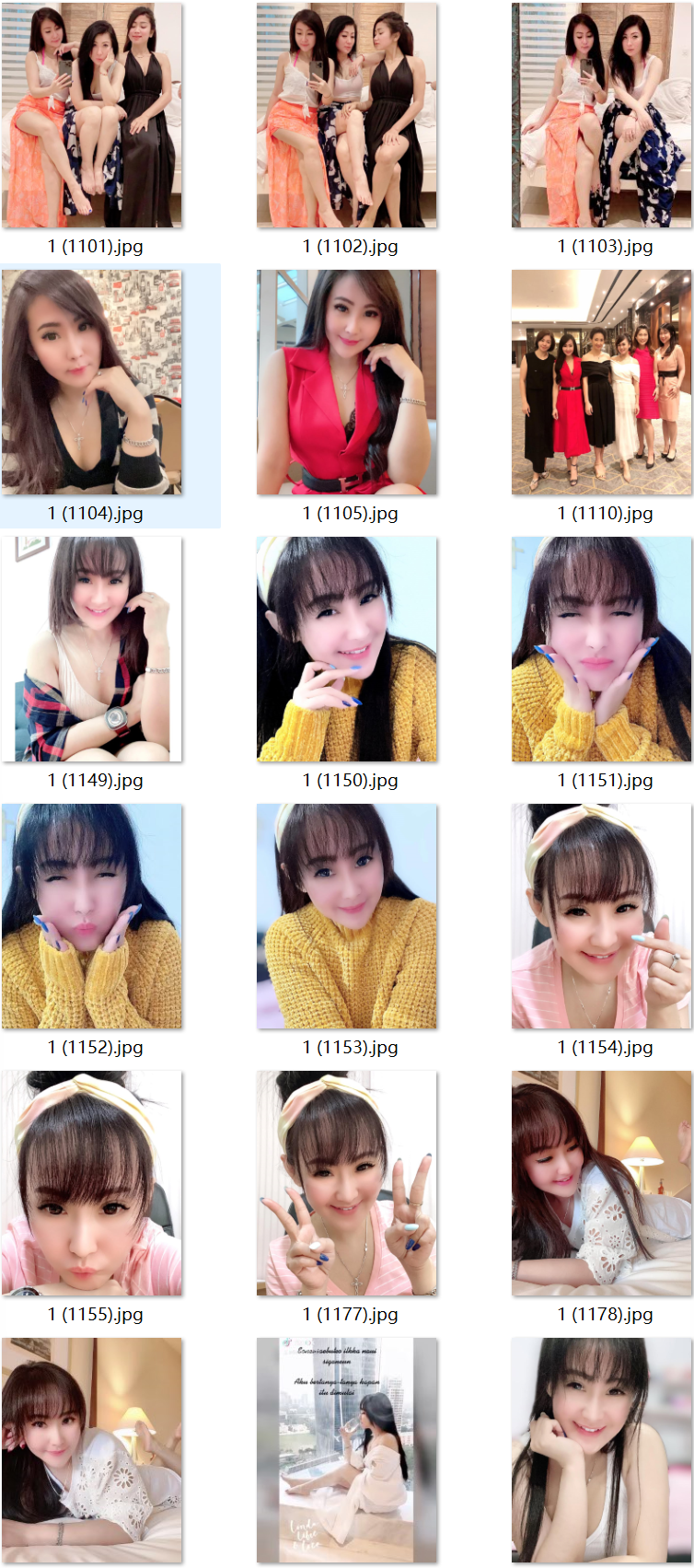
Task: Choose the thumbnail 1 (1151).jpg
Action: (601, 649)
